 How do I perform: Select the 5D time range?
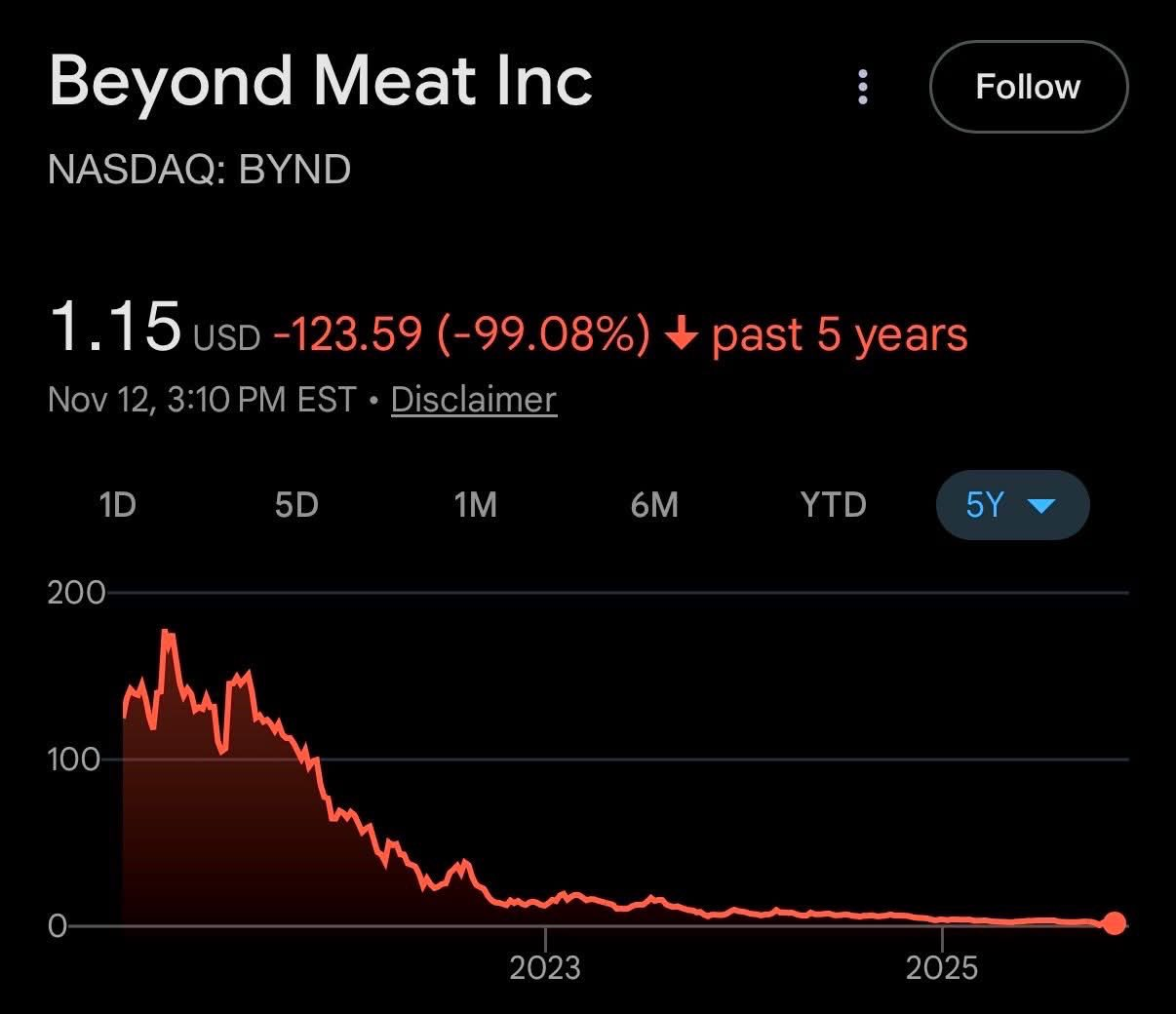pos(296,505)
